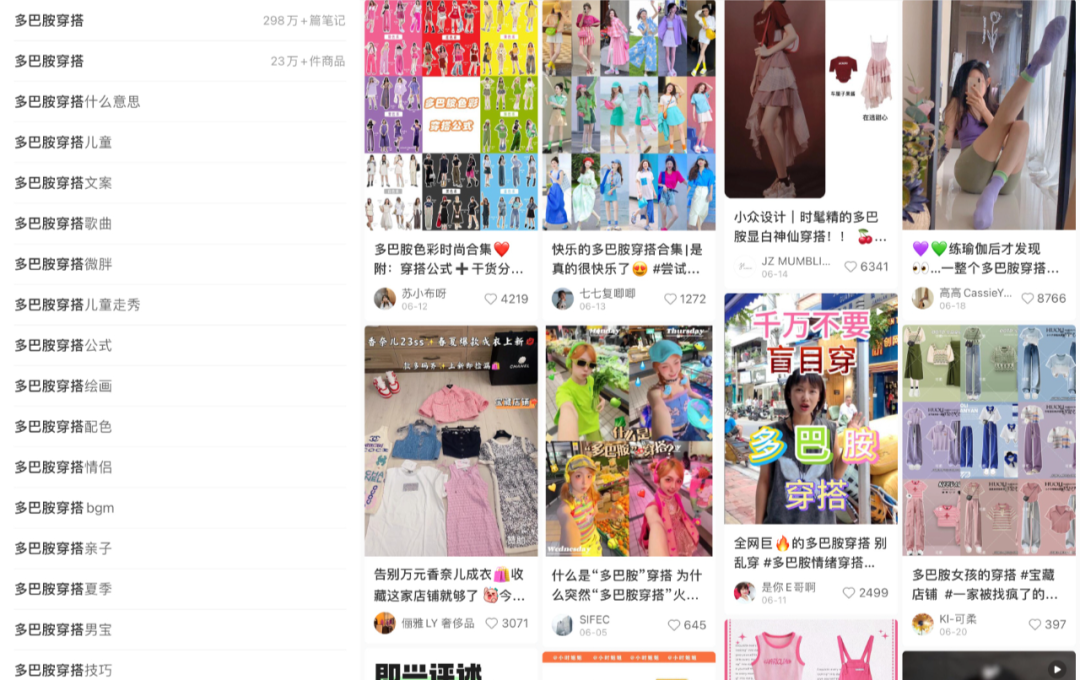Like the post by 七七复唧唧
The image size is (1080, 680).
click(671, 299)
